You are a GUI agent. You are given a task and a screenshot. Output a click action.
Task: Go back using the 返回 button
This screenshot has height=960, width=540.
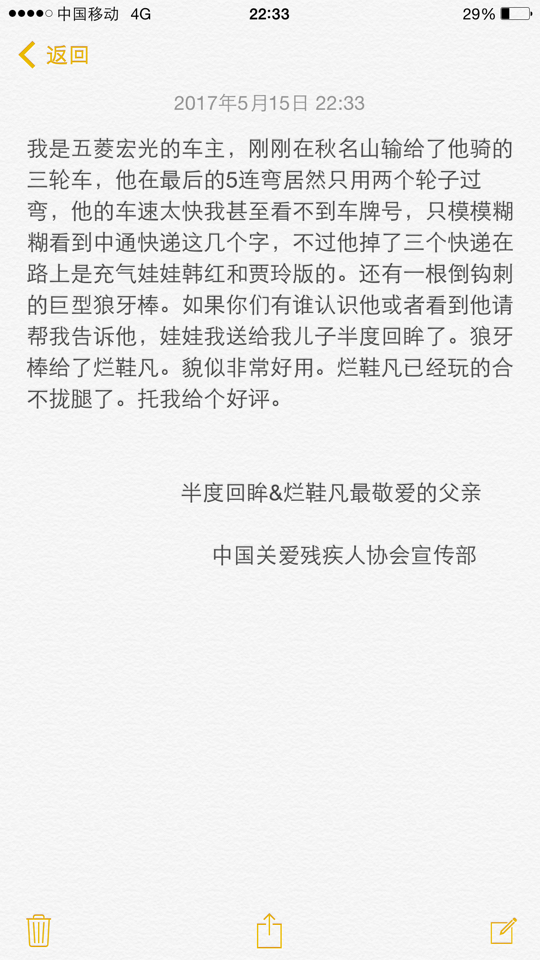(x=54, y=55)
